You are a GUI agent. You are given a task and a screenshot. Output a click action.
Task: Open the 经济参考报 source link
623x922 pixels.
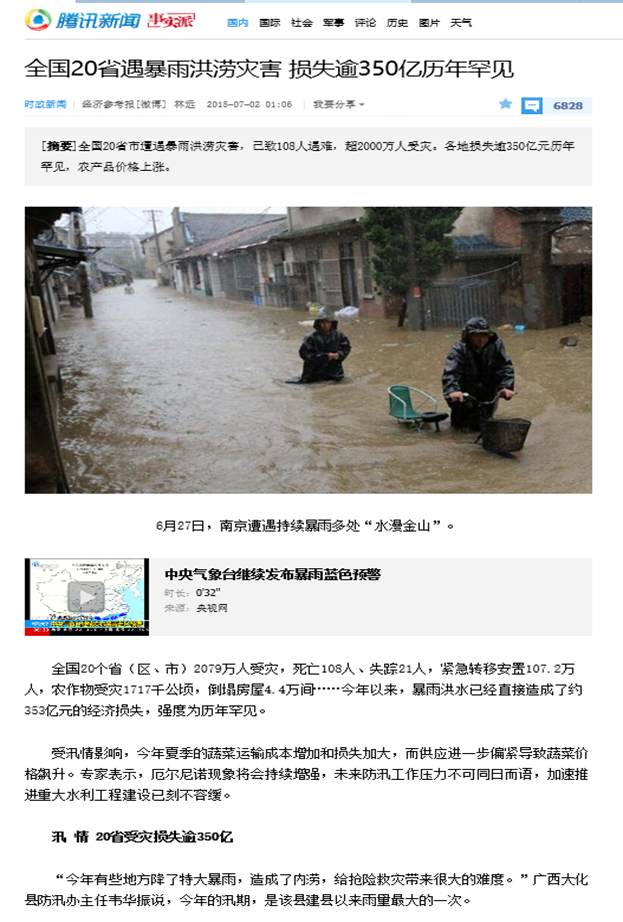point(105,104)
